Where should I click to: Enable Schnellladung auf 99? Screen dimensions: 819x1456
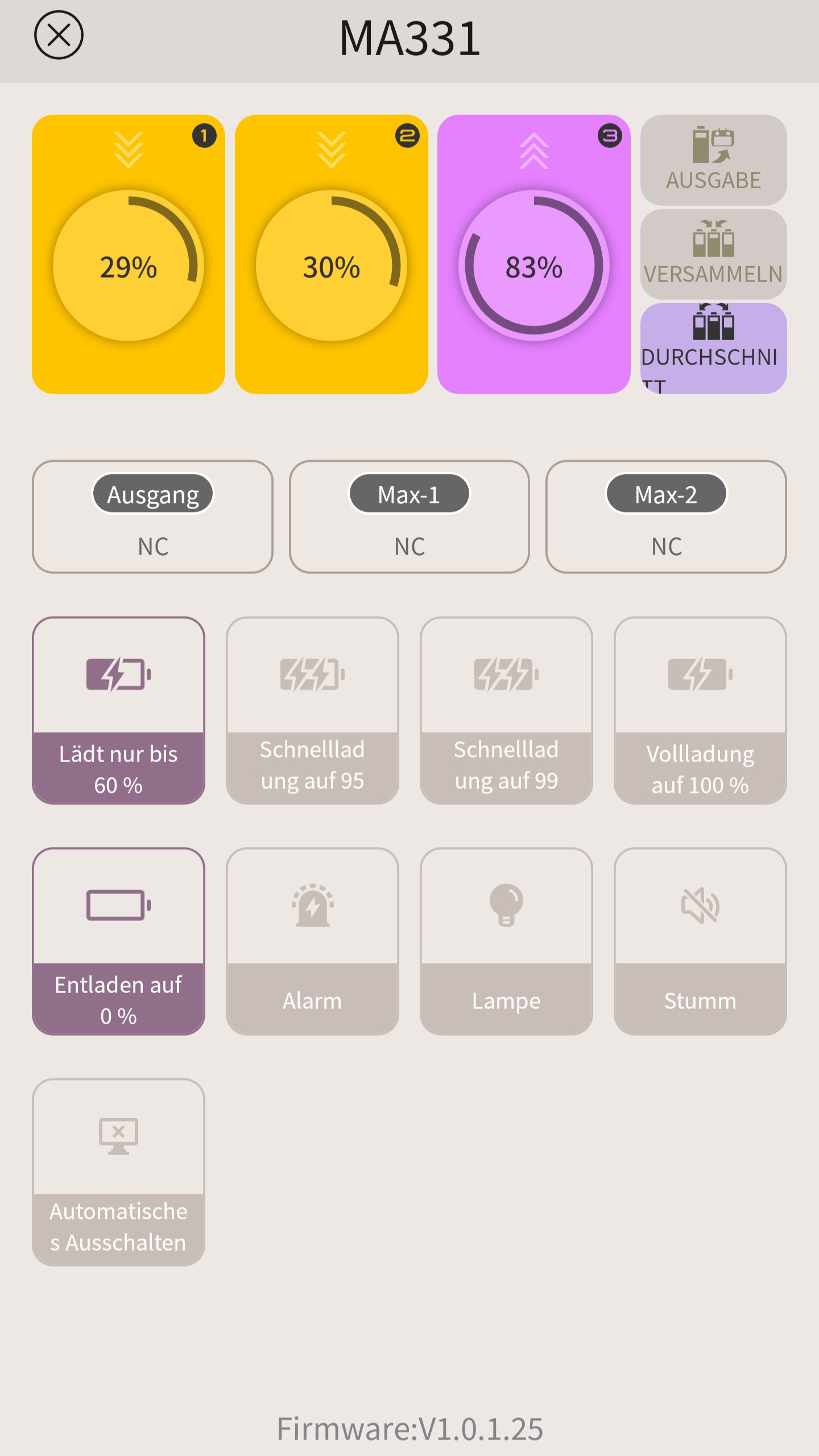[506, 710]
